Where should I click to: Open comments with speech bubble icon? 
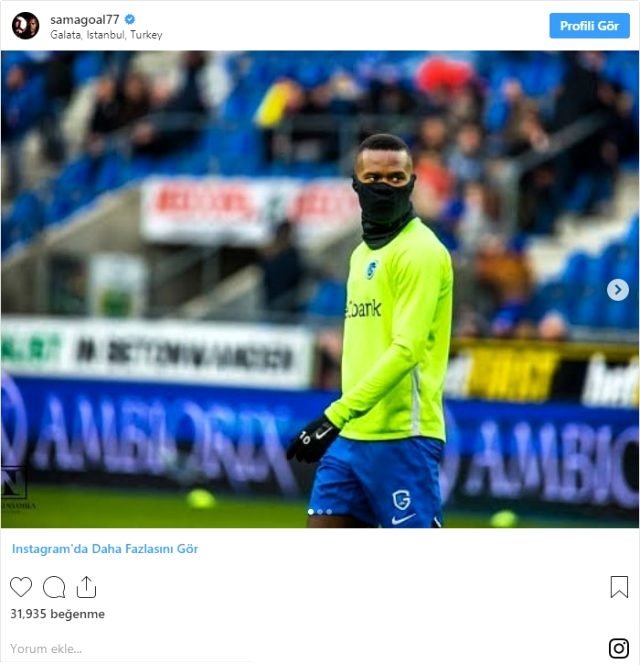tap(54, 587)
